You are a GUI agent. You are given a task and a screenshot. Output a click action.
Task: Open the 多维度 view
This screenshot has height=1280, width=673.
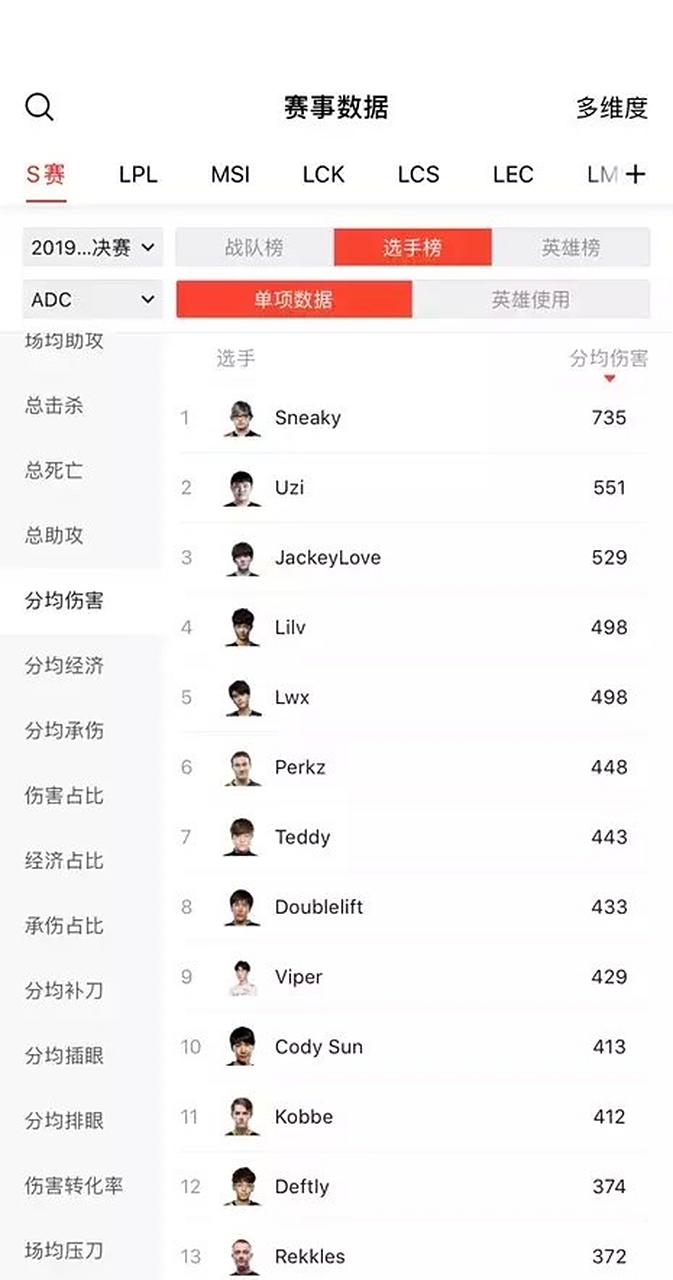pos(611,108)
